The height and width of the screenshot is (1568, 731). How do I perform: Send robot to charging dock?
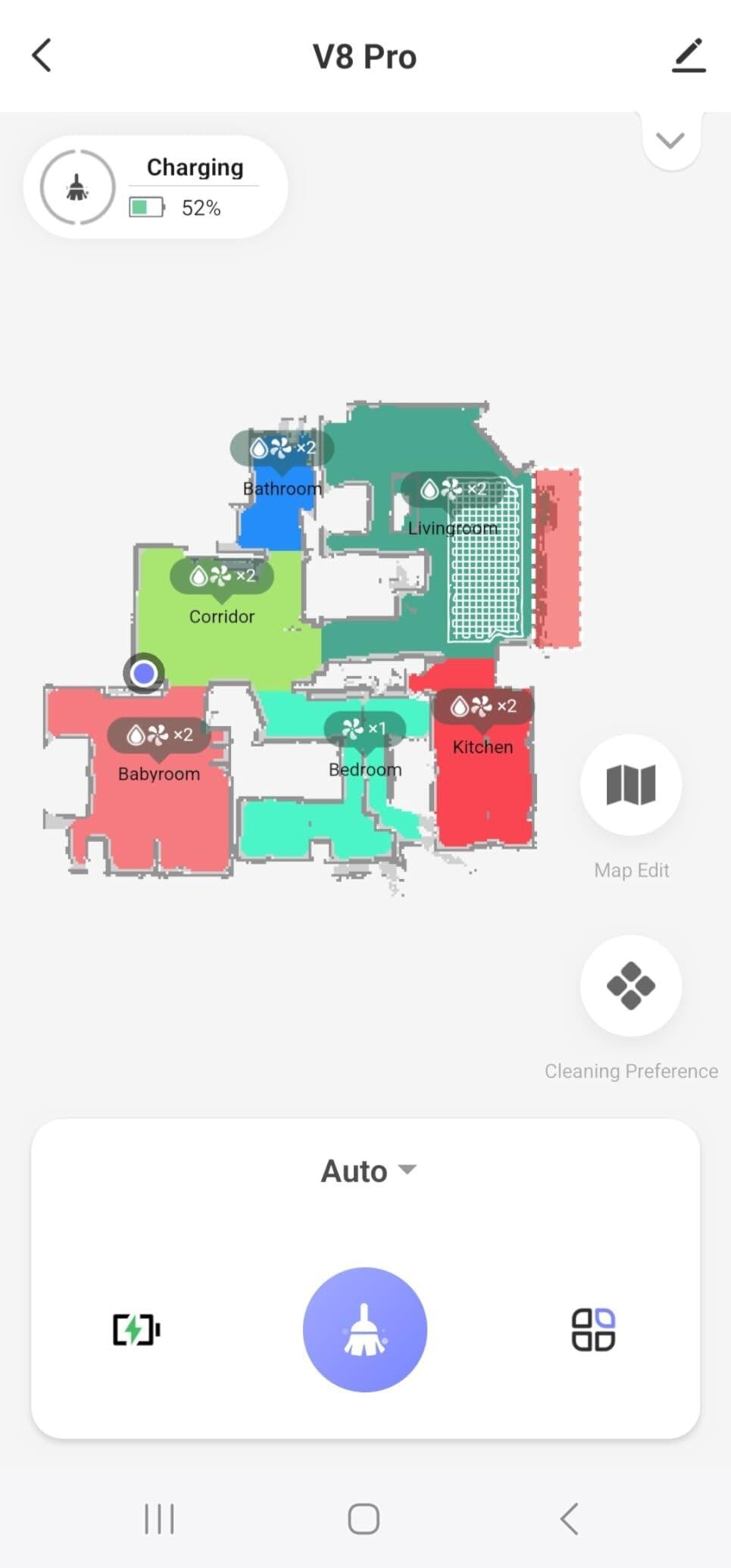(x=136, y=1330)
